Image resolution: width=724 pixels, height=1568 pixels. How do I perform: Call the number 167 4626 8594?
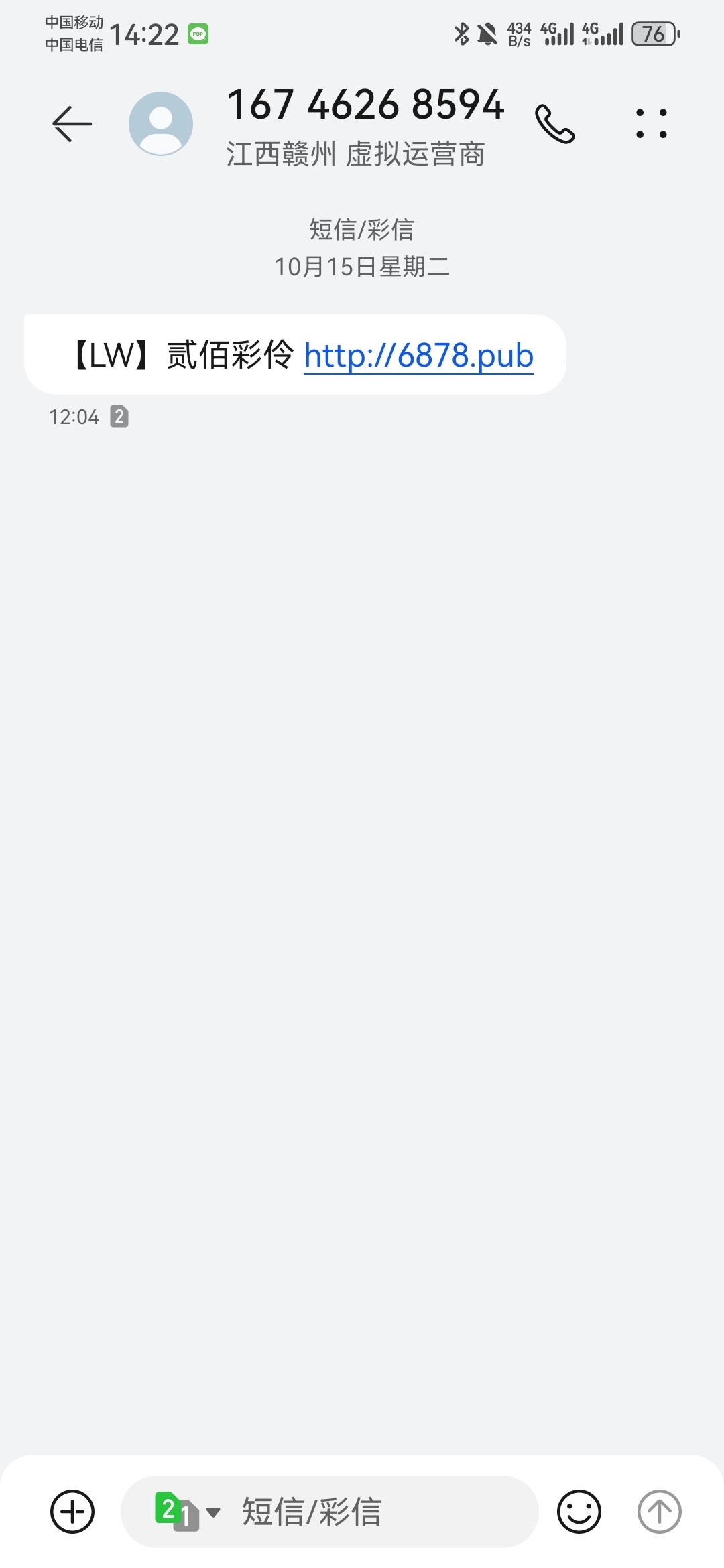(x=554, y=124)
